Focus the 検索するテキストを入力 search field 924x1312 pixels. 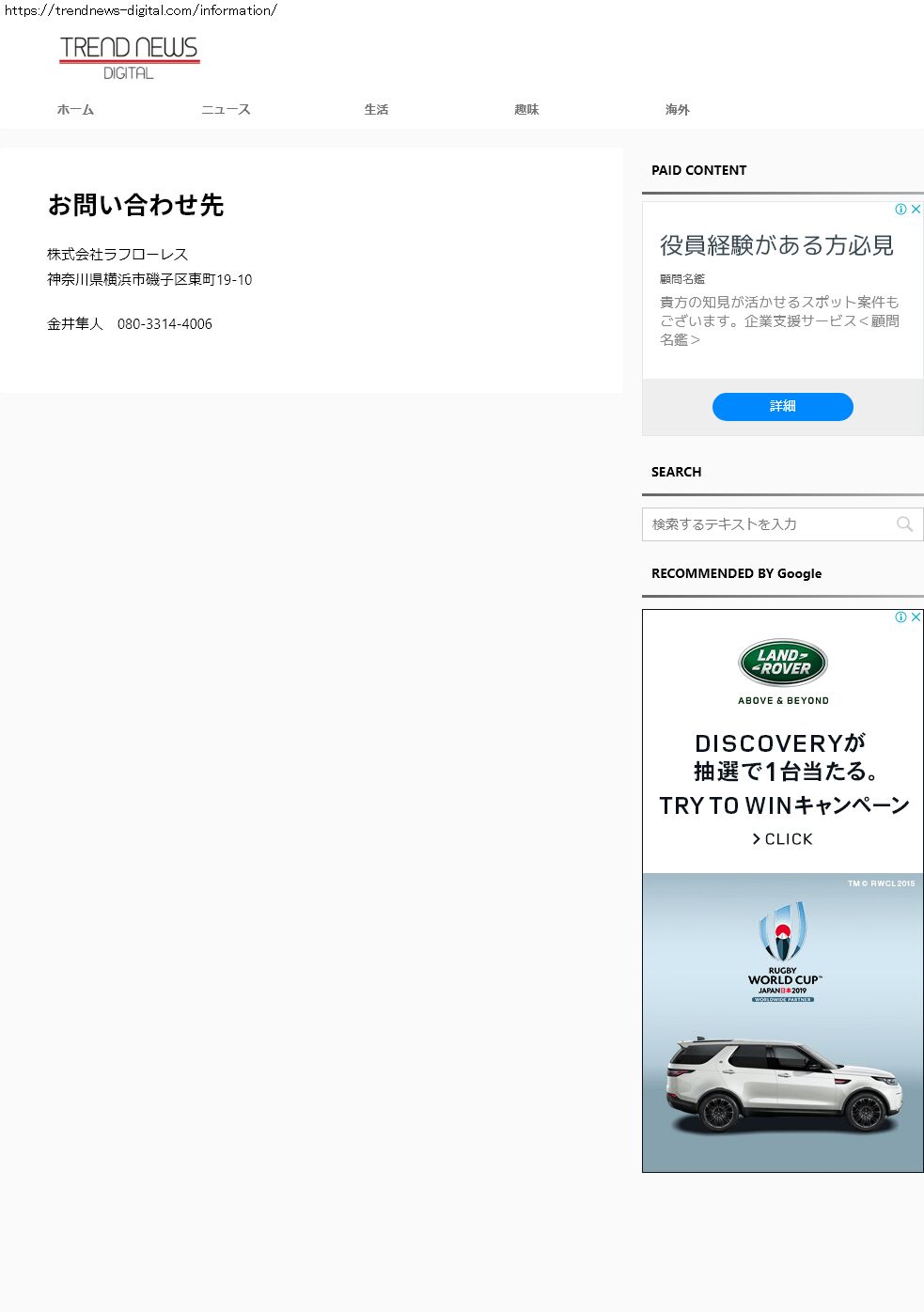click(766, 524)
